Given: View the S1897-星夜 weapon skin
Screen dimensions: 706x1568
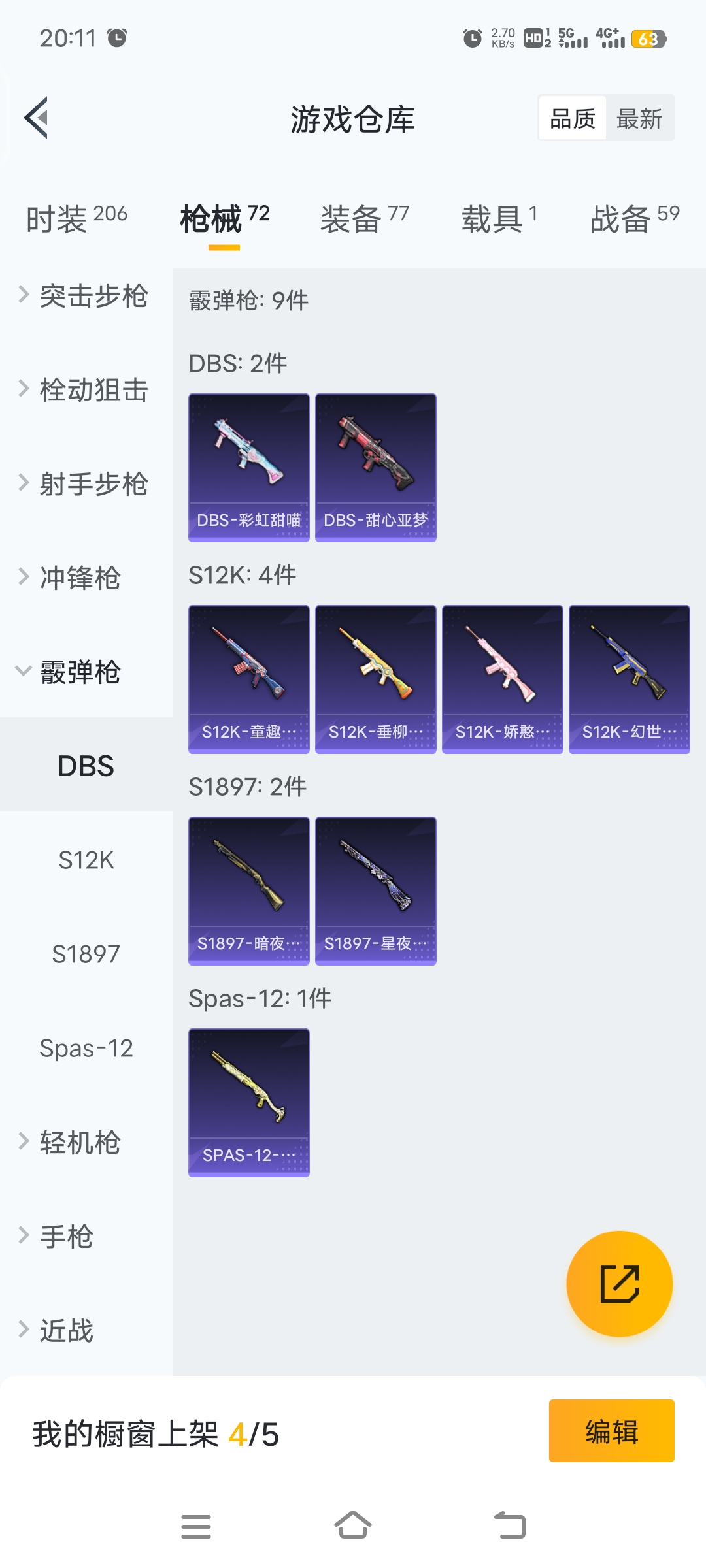Looking at the screenshot, I should (x=375, y=890).
